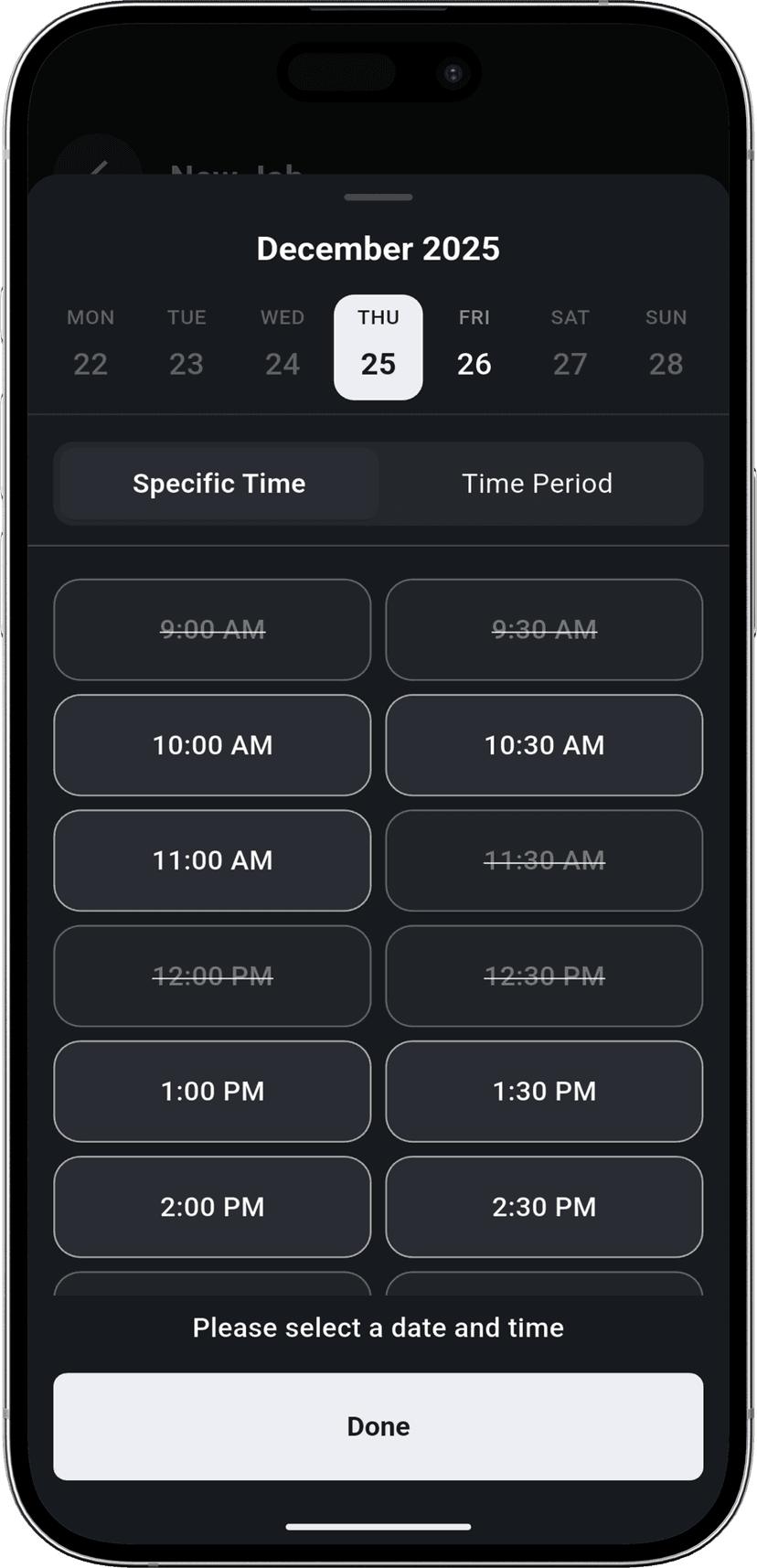Image resolution: width=757 pixels, height=1568 pixels.
Task: Tap the sheet drag handle
Action: pos(378,197)
